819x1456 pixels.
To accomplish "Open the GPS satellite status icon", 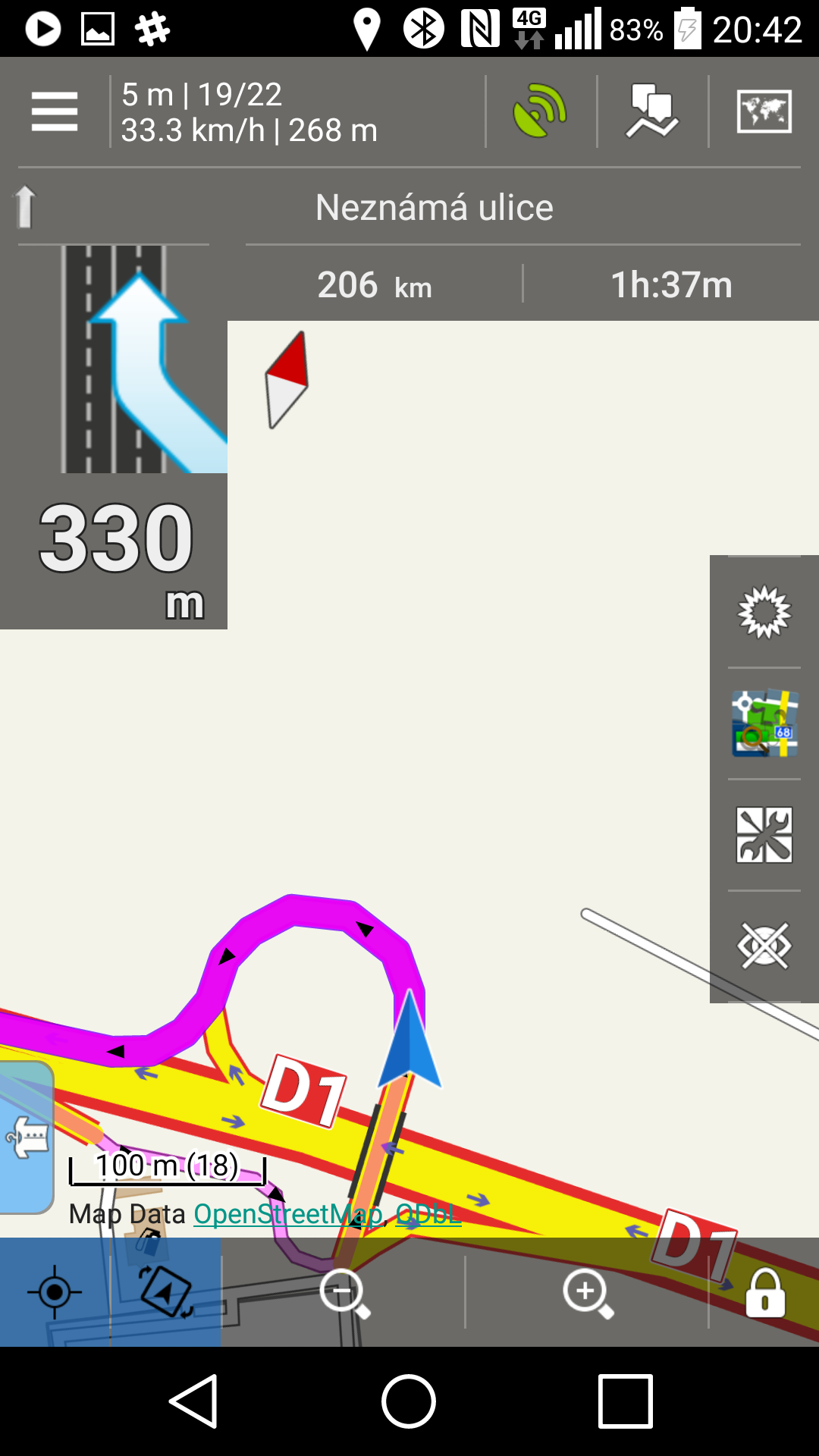I will pos(540,112).
